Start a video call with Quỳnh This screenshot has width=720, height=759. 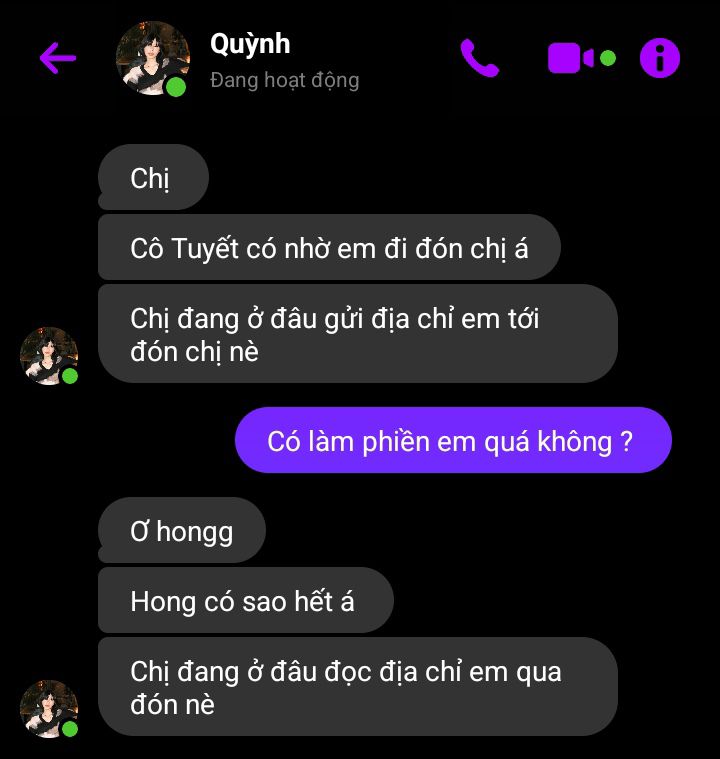click(572, 58)
